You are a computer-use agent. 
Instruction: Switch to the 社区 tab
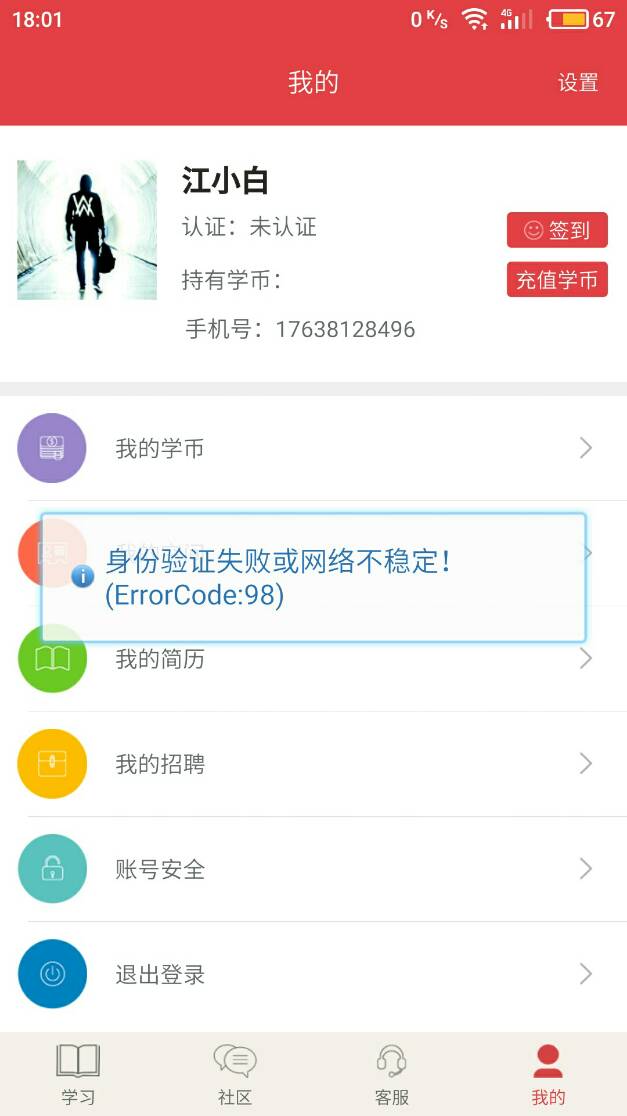tap(235, 1074)
